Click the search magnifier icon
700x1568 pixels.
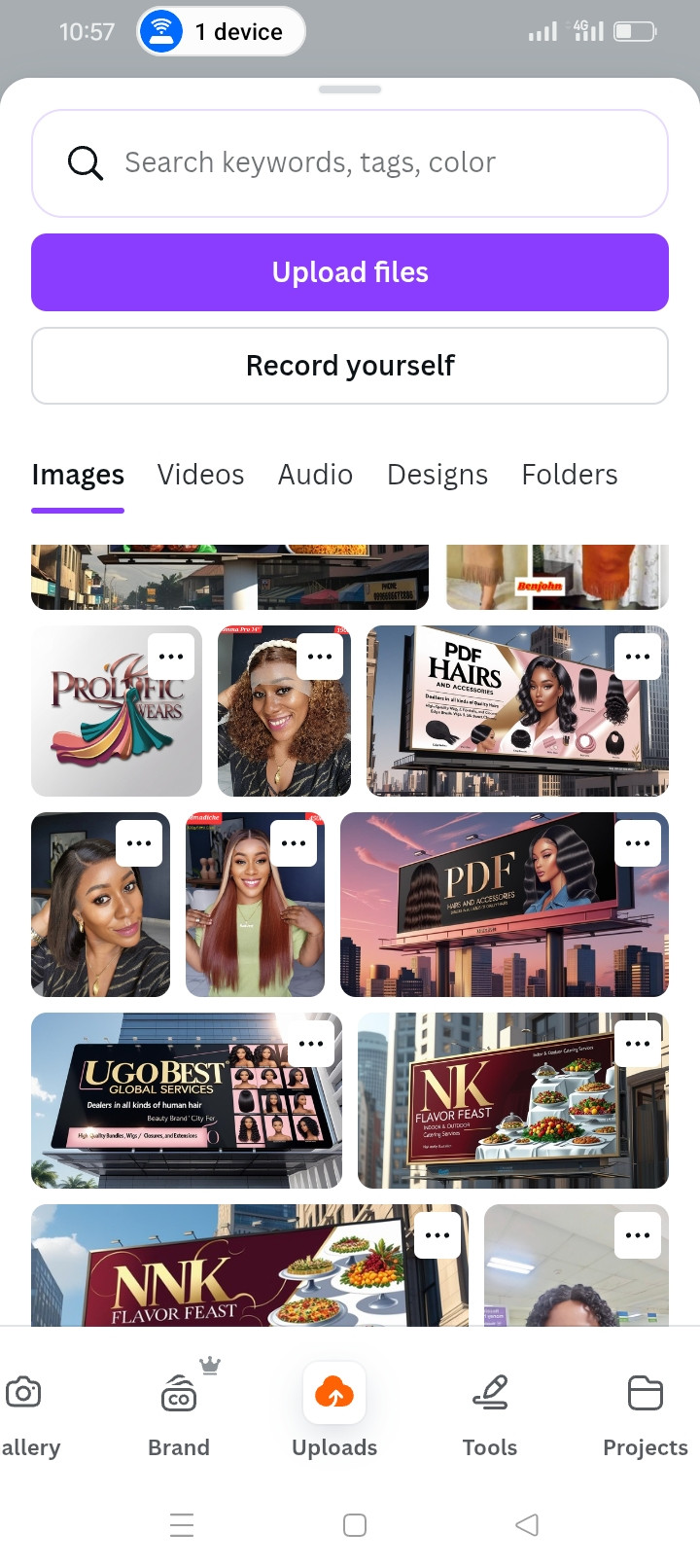pos(85,162)
